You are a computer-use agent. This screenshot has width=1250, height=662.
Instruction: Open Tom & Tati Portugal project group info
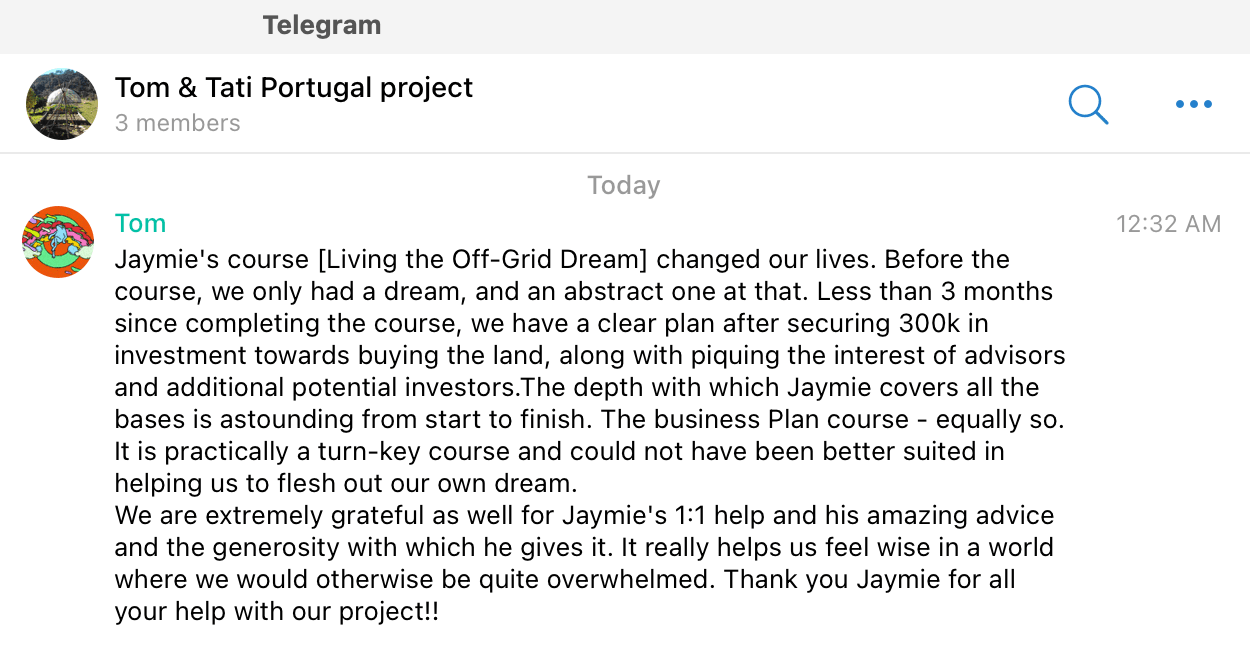[x=293, y=88]
